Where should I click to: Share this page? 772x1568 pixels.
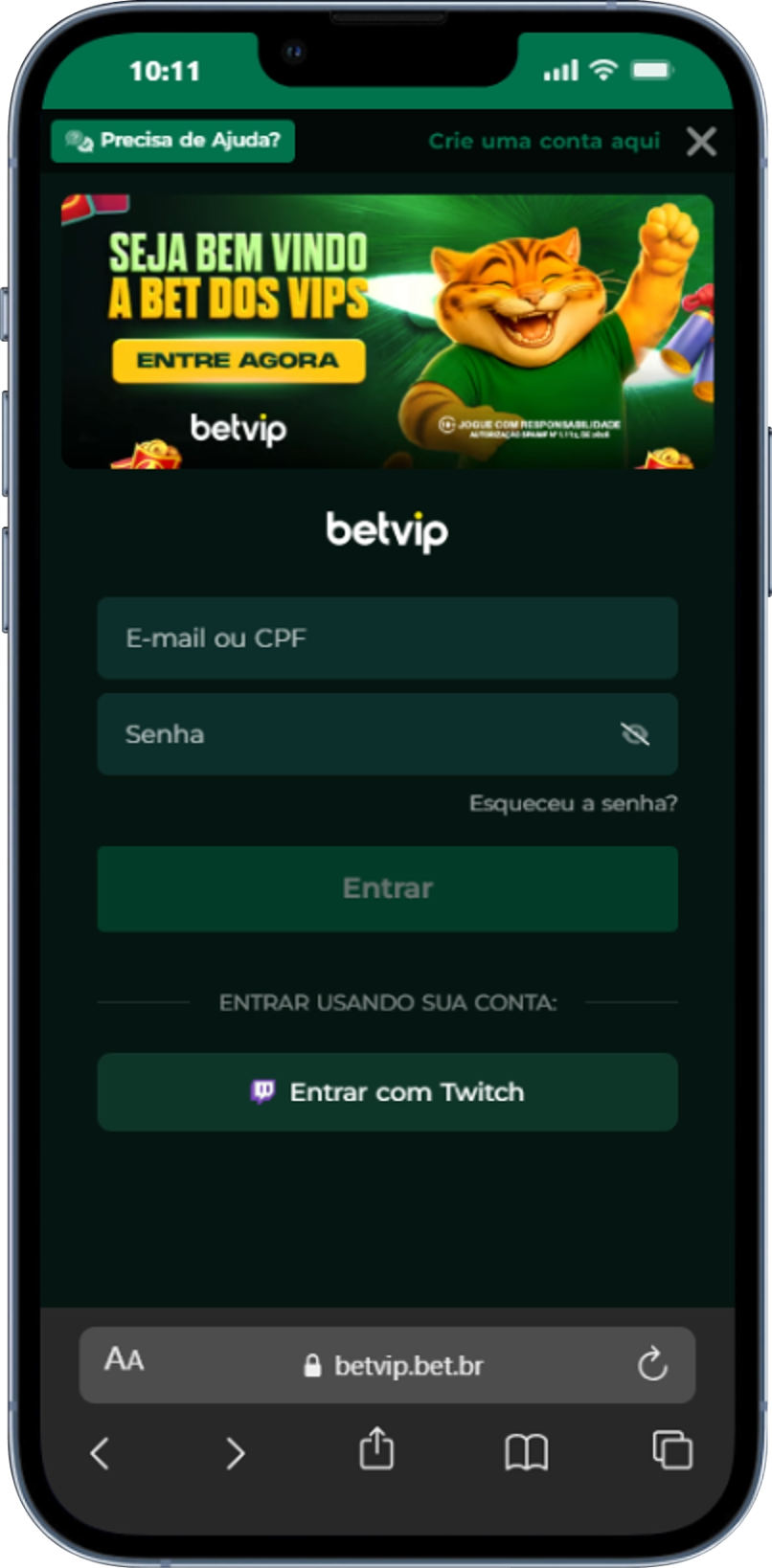click(x=376, y=1448)
